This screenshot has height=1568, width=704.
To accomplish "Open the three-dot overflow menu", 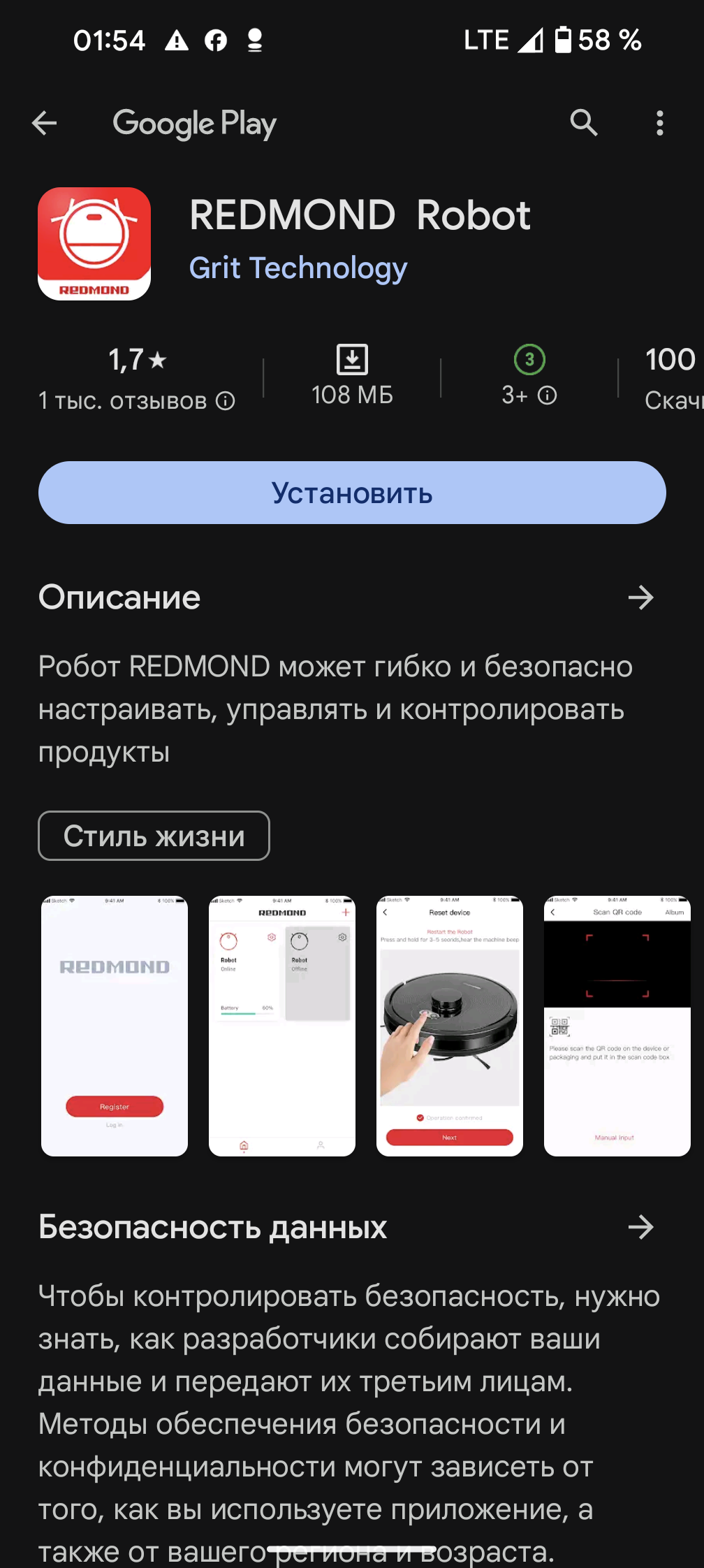I will (660, 123).
